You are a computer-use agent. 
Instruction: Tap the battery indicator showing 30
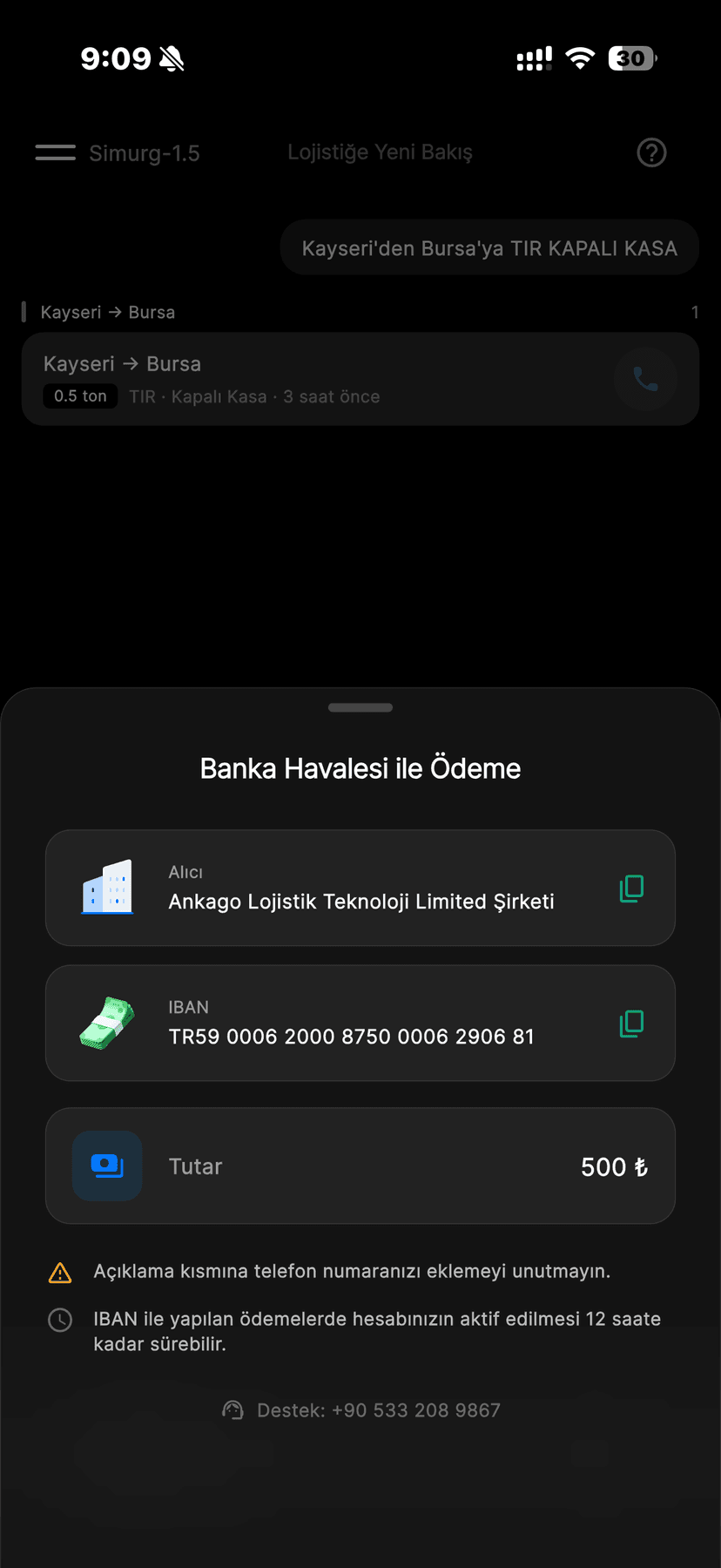coord(631,58)
